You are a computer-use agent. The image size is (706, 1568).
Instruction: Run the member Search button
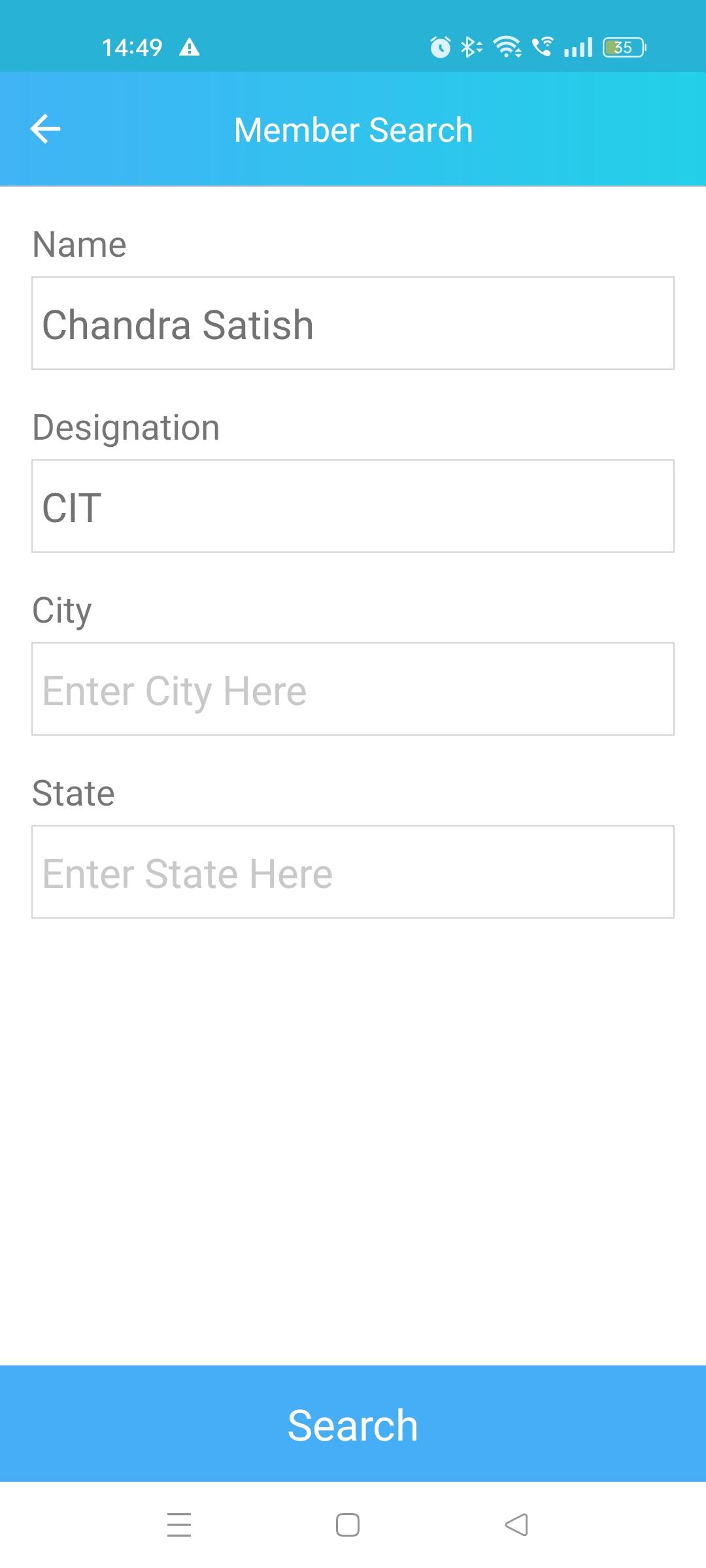[353, 1424]
